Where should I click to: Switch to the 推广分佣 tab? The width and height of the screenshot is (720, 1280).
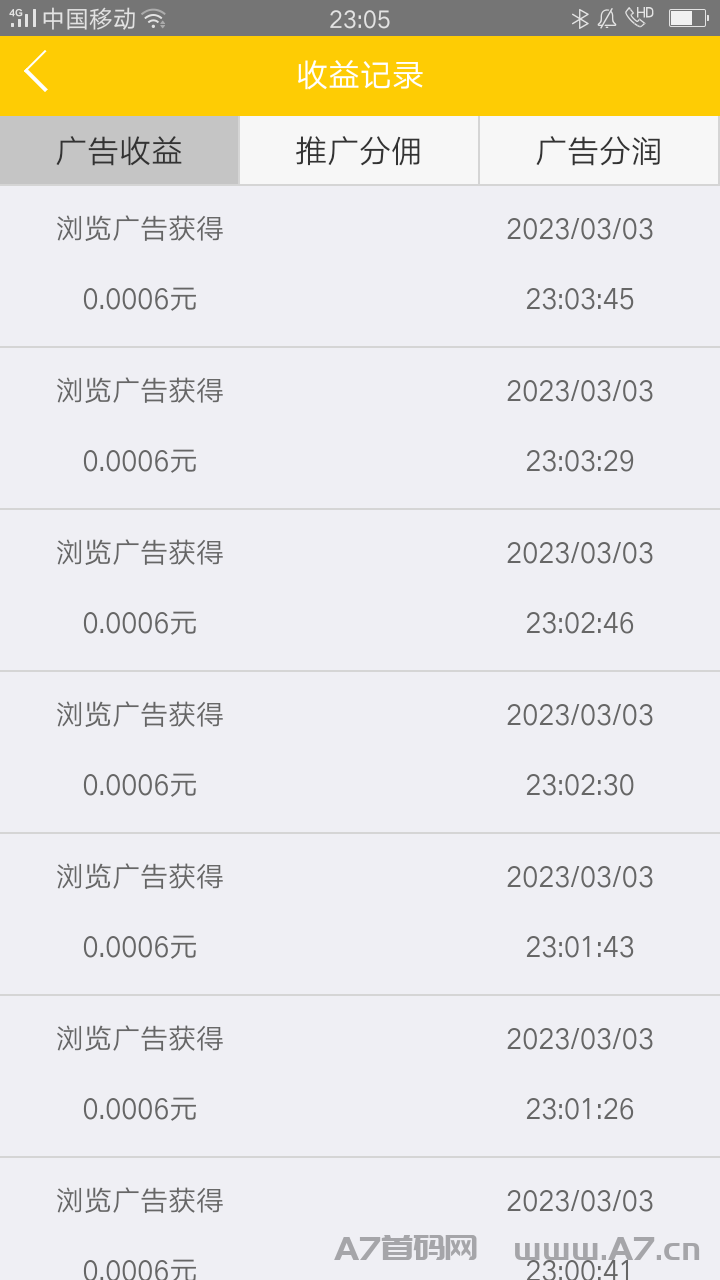[x=359, y=151]
